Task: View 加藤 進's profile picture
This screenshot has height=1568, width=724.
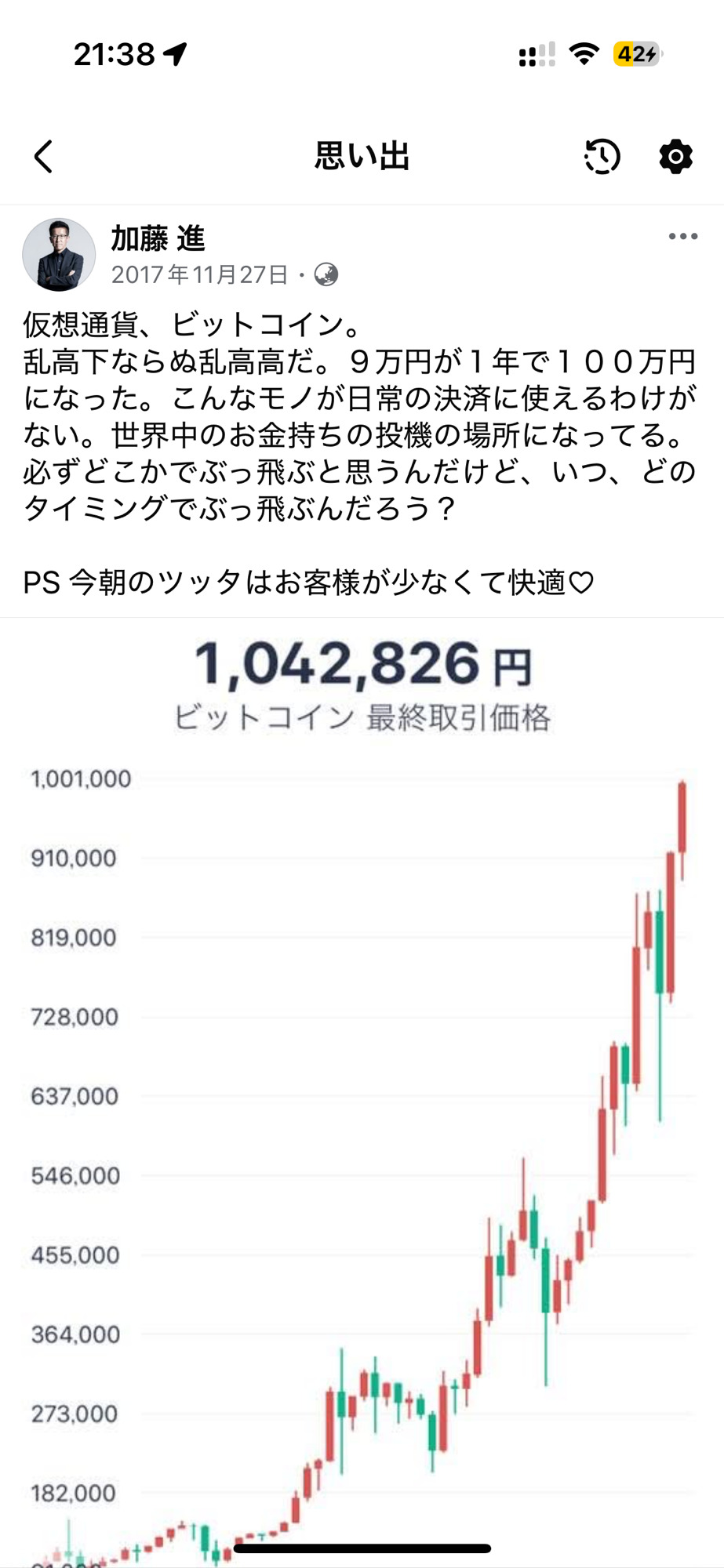Action: [x=59, y=255]
